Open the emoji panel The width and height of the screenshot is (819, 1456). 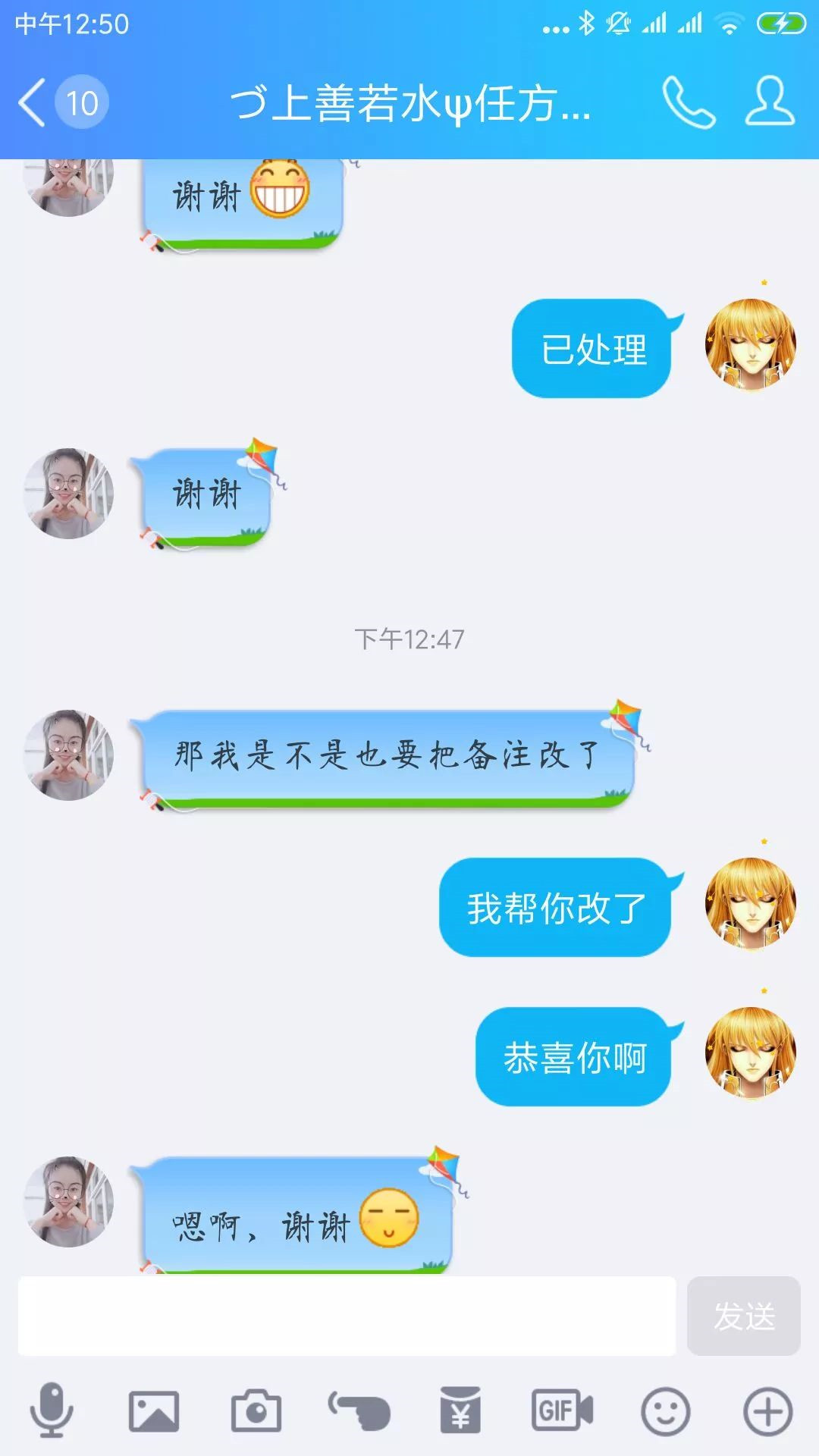[665, 1410]
